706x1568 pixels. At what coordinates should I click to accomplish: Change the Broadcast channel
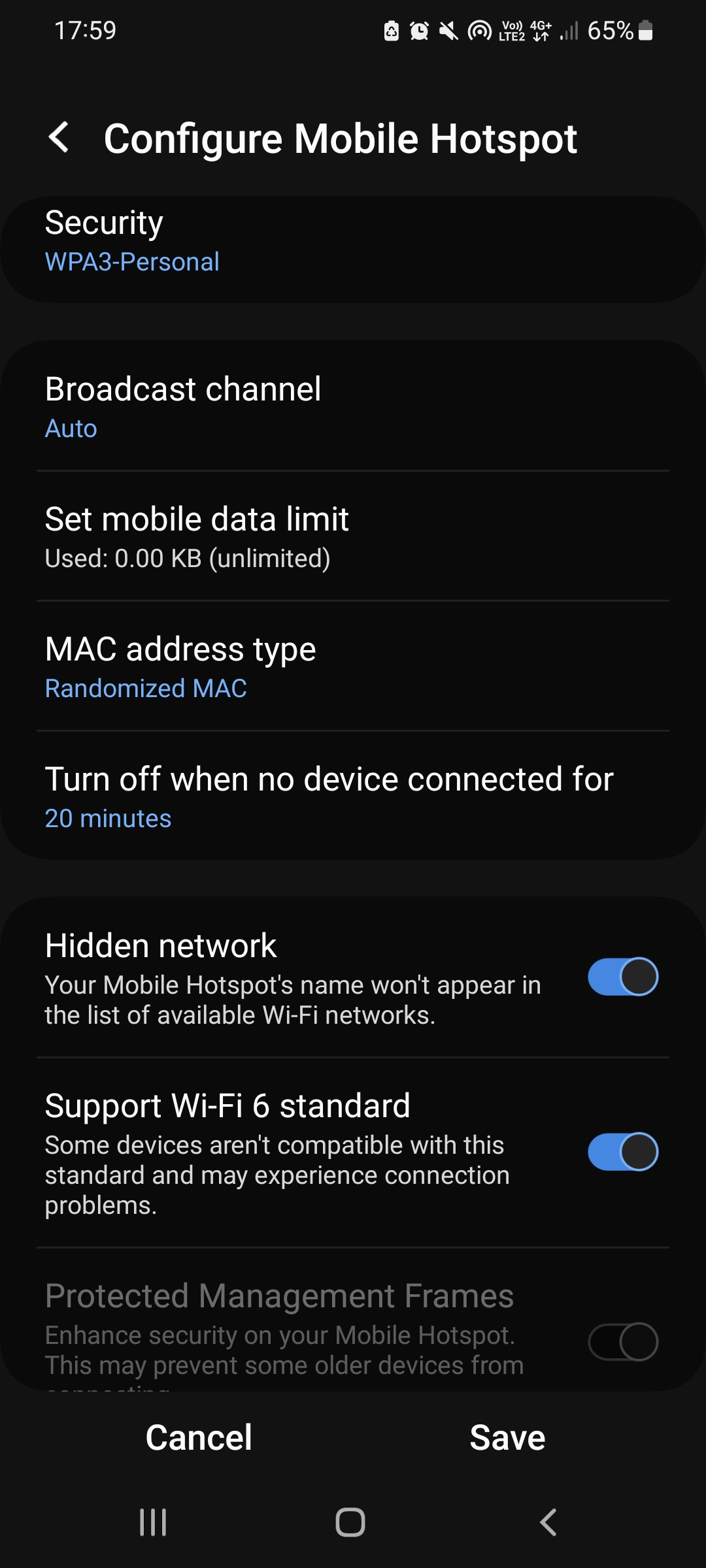(x=353, y=406)
